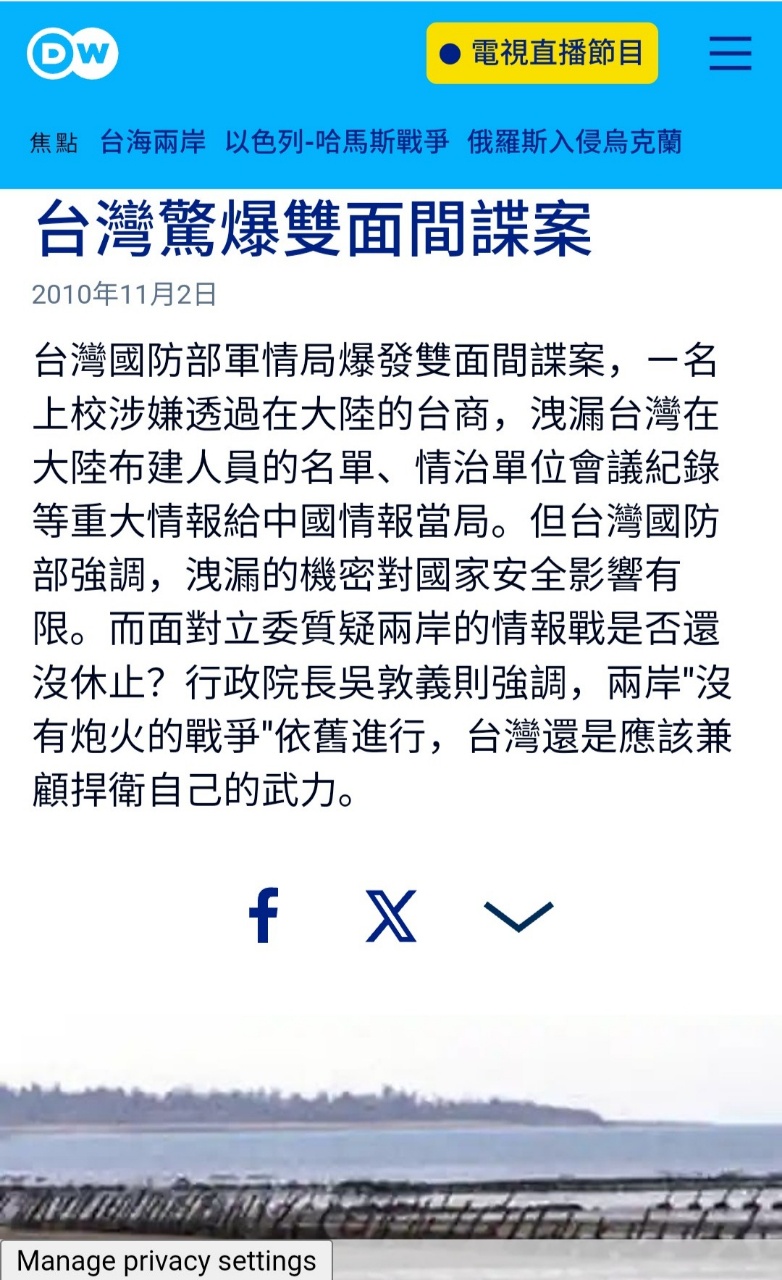This screenshot has height=1280, width=782.
Task: Open the hamburger navigation menu
Action: pyautogui.click(x=730, y=54)
